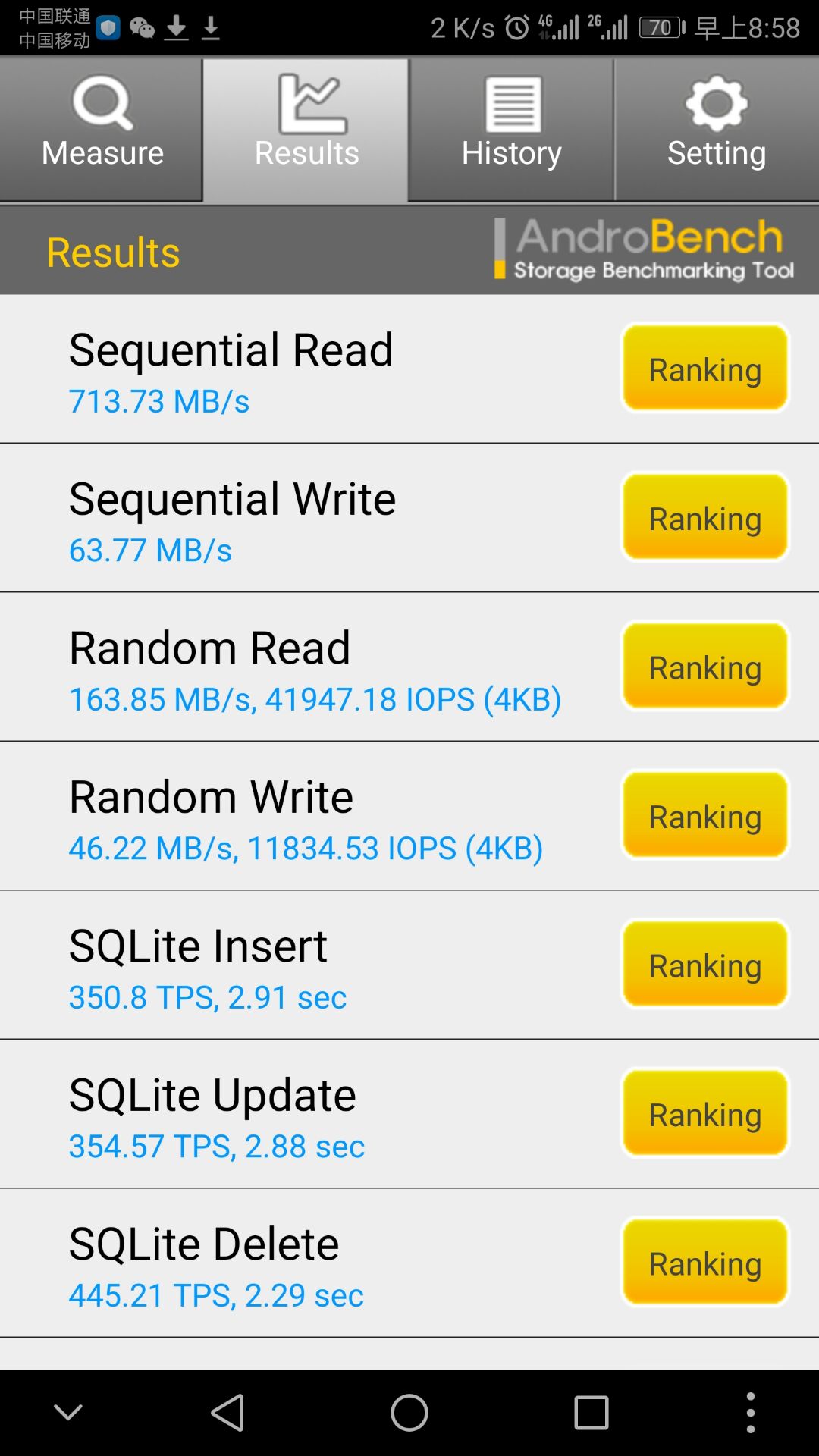Go to the Setting tab
This screenshot has width=819, height=1456.
click(716, 127)
